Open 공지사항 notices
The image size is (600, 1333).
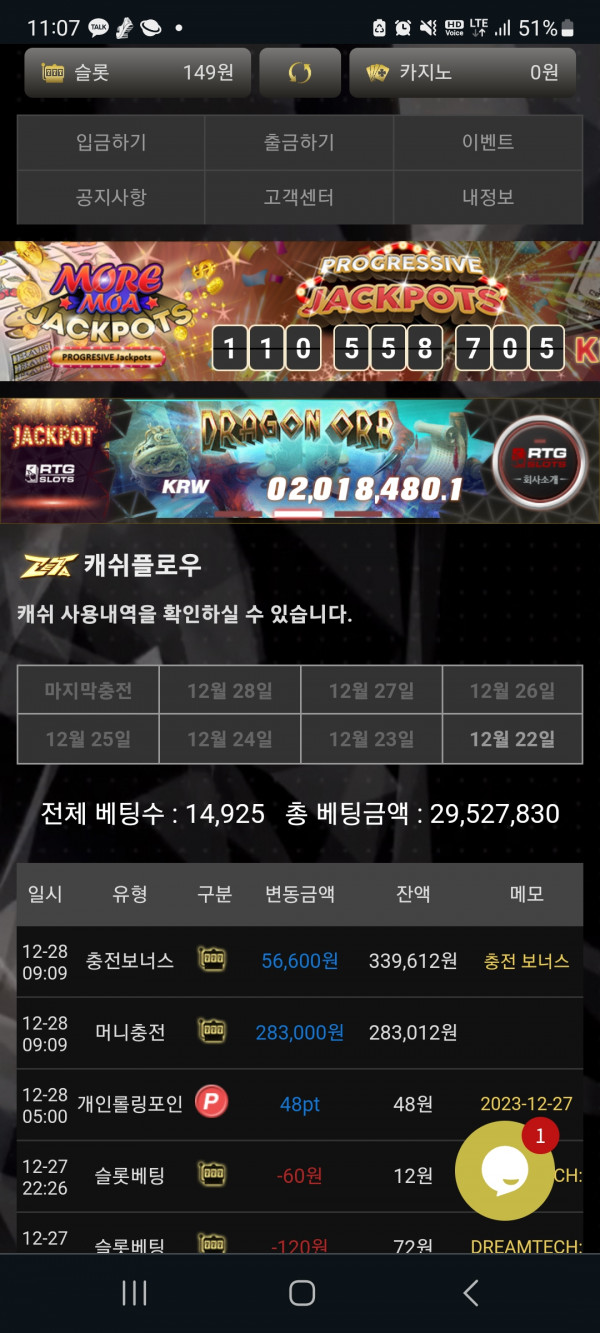click(x=111, y=197)
